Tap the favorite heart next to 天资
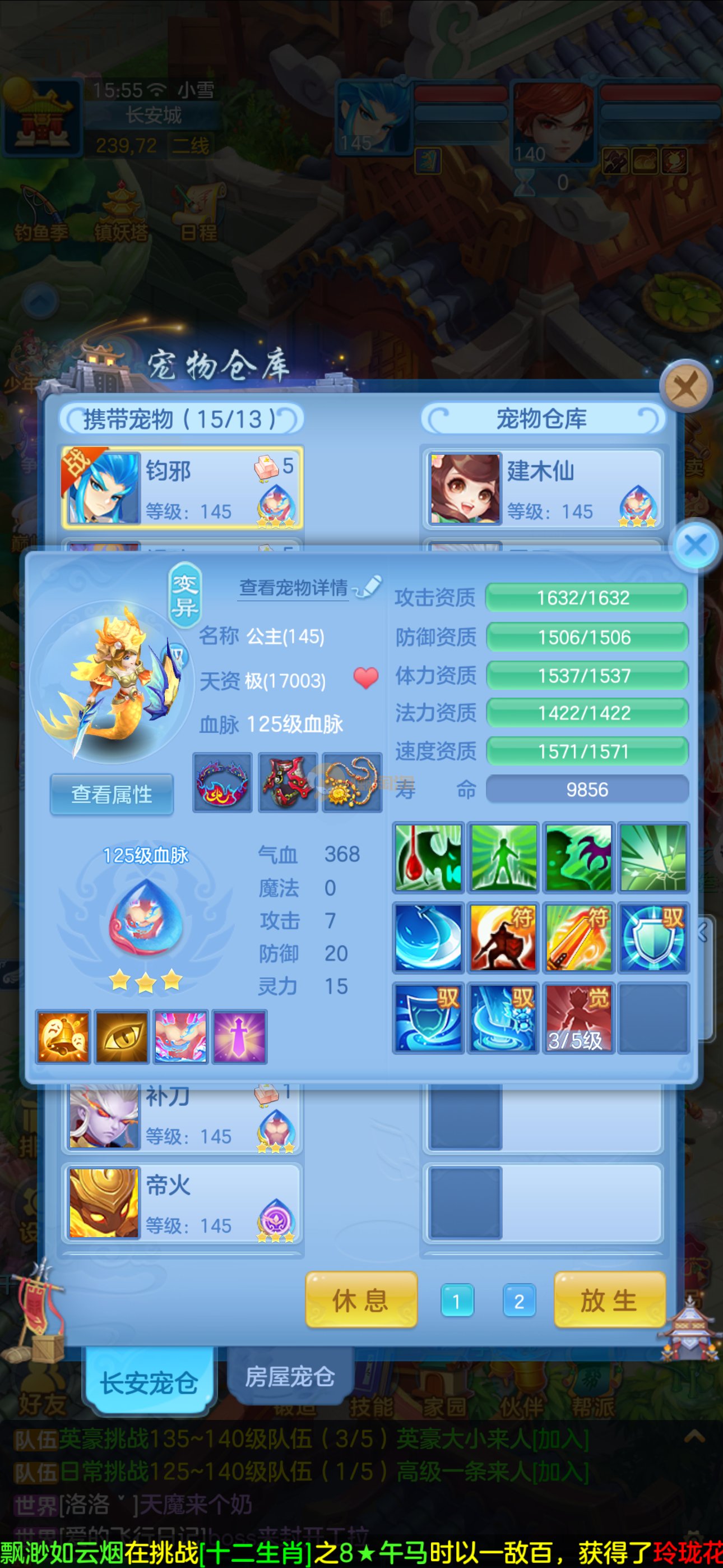The width and height of the screenshot is (723, 1568). [366, 677]
